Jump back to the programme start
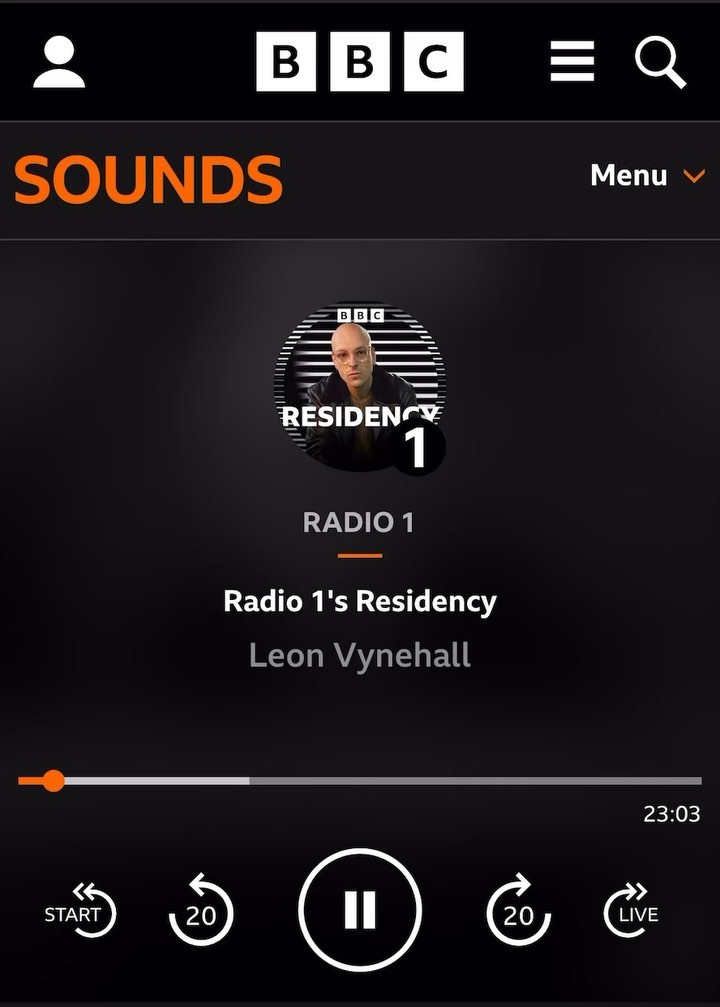The image size is (720, 1007). click(x=80, y=910)
